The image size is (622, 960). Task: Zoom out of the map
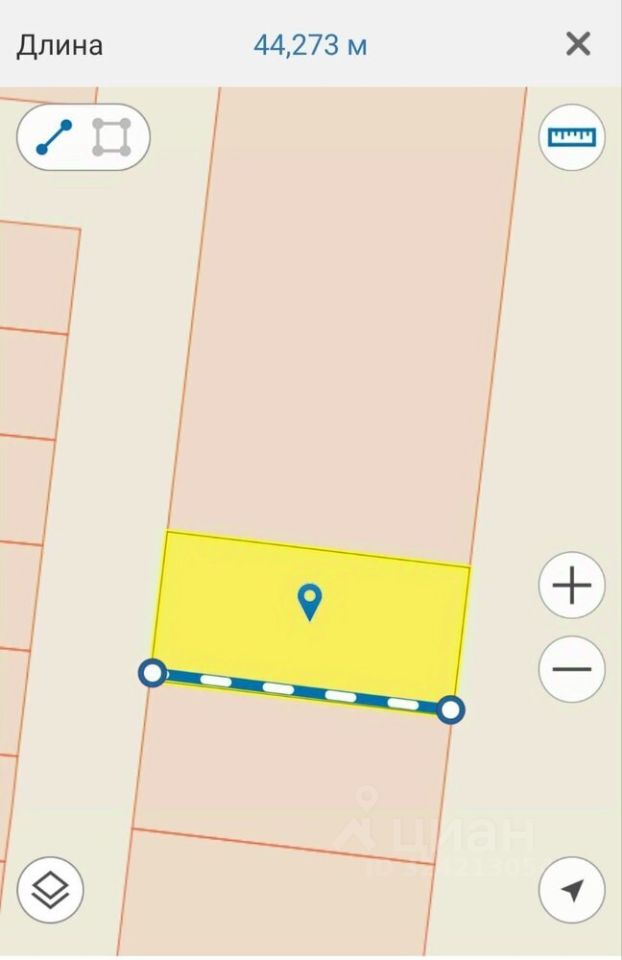(x=572, y=668)
